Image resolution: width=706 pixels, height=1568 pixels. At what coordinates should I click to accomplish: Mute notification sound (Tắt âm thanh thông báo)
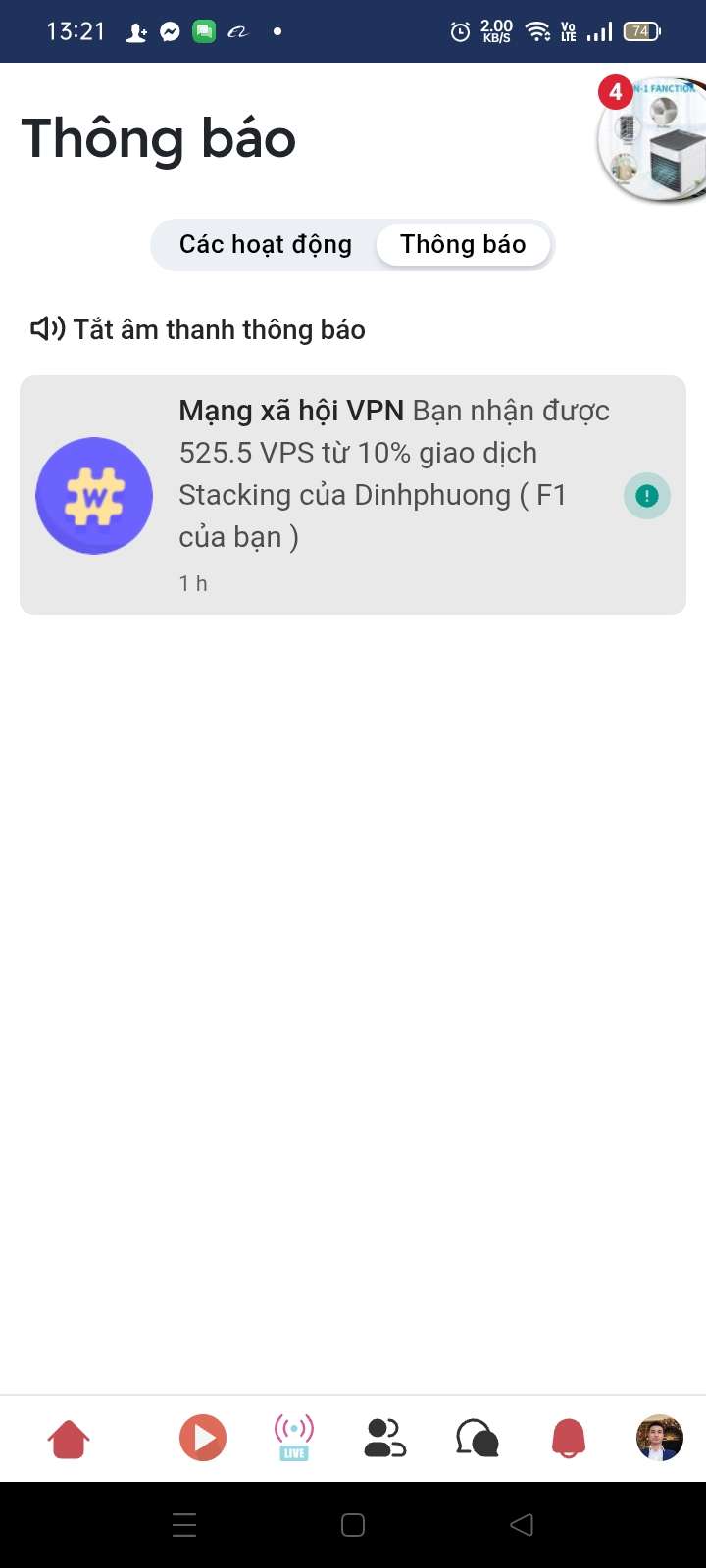pyautogui.click(x=199, y=329)
